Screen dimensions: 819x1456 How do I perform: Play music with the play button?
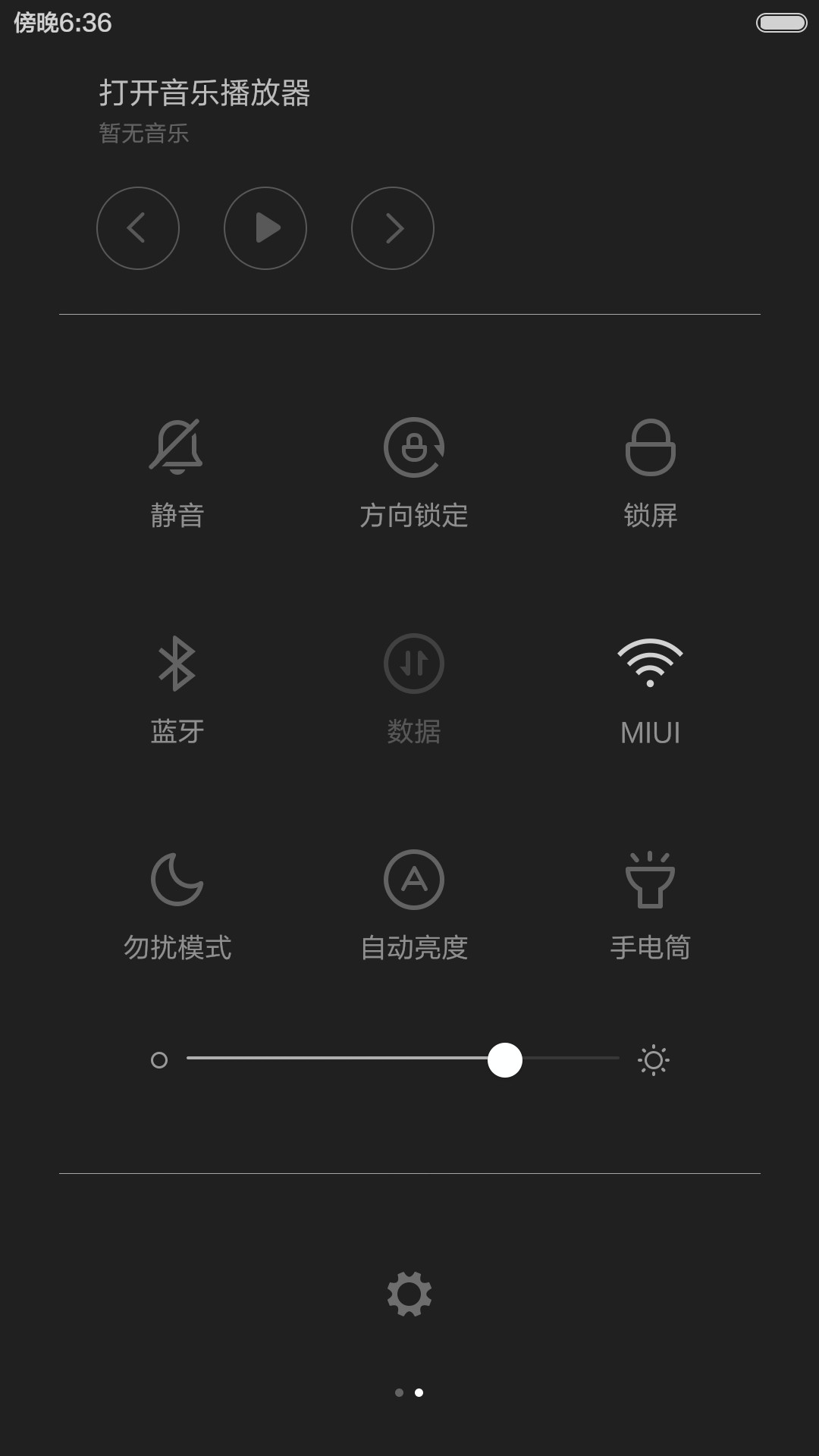click(265, 228)
